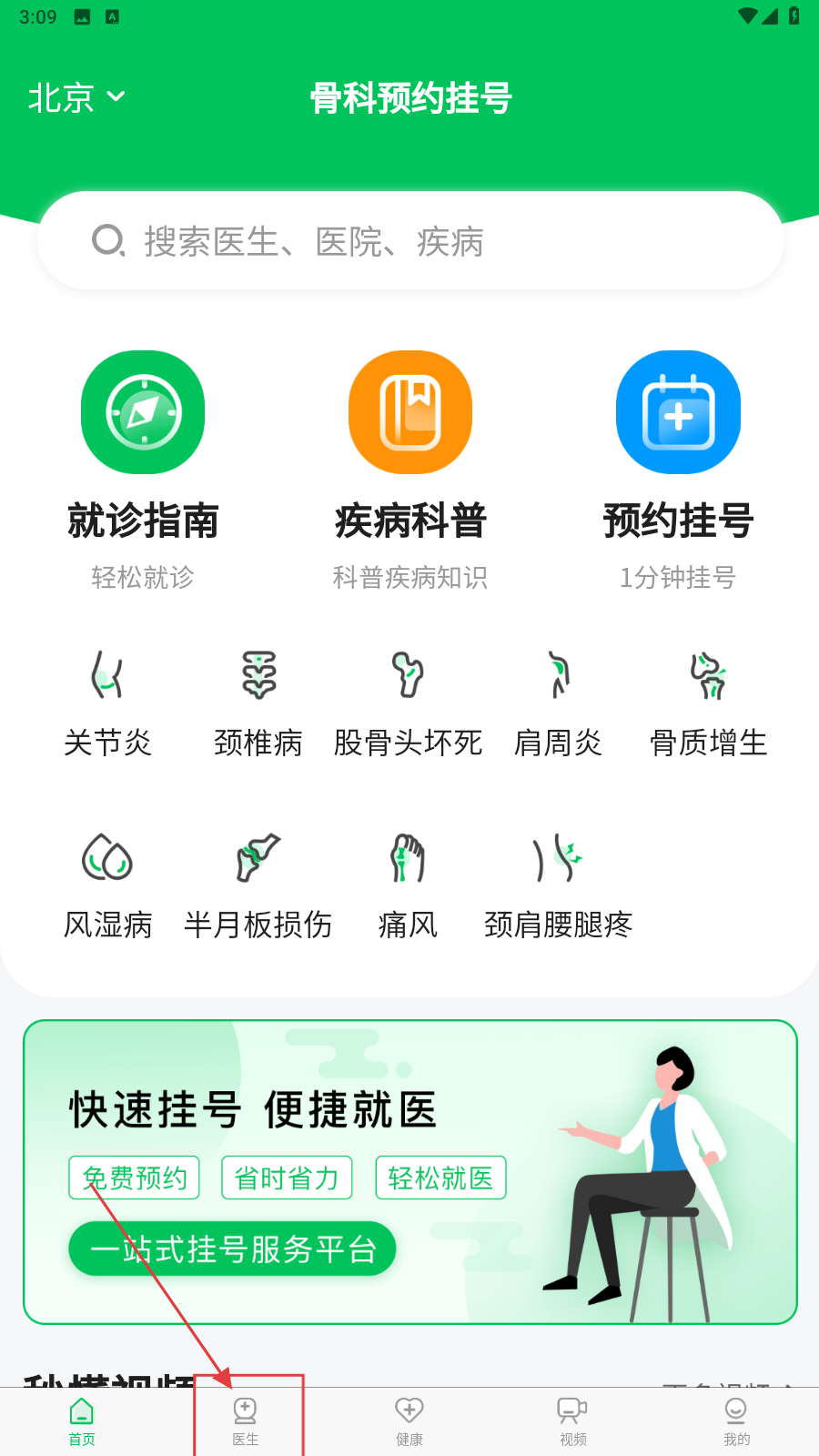
Task: Switch to the 首页 tab
Action: tap(82, 1421)
